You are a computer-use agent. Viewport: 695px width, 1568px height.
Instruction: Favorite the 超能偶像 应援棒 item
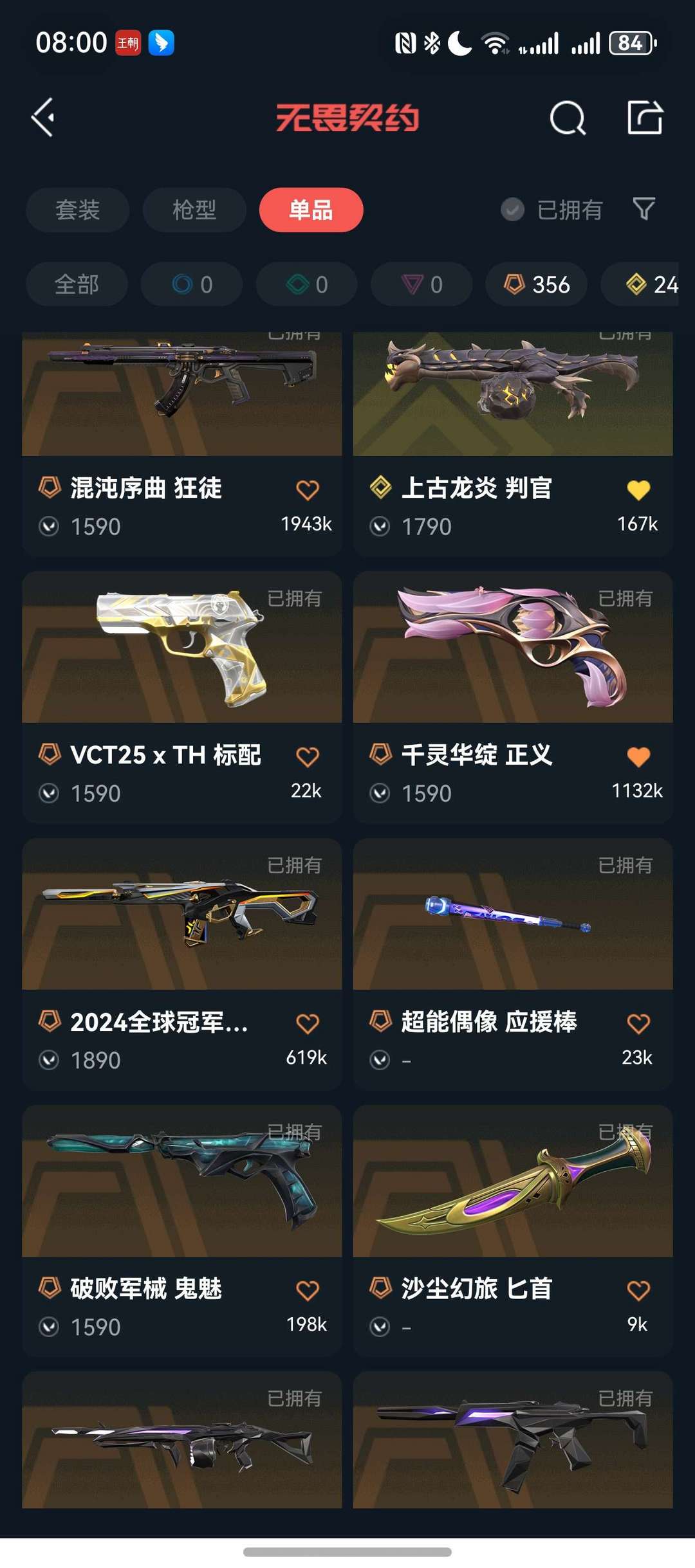click(638, 1023)
